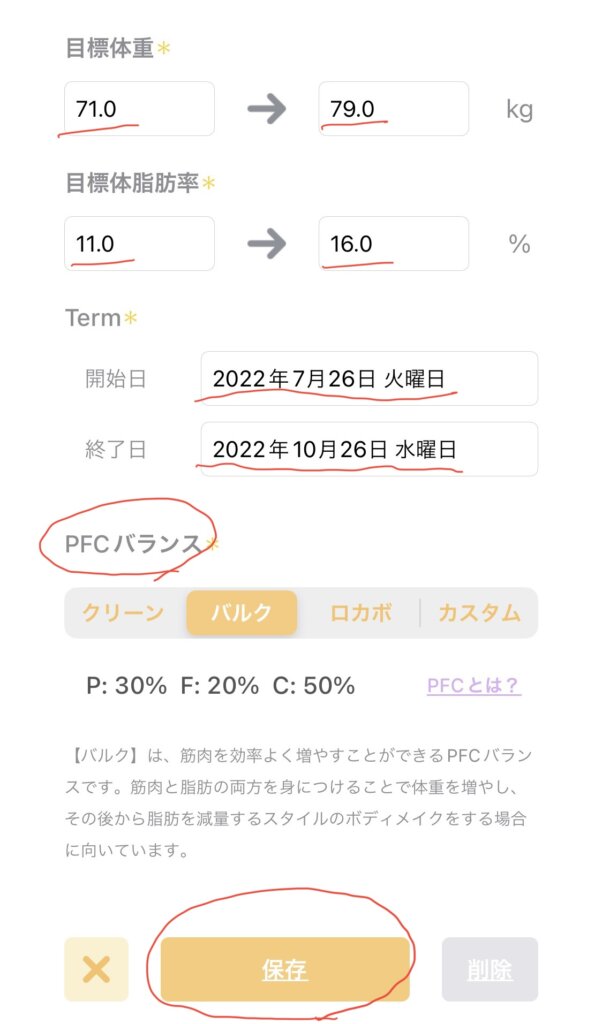Screen dimensions: 602x1024
Task: Edit the starting weight field showing 71.0
Action: [139, 108]
